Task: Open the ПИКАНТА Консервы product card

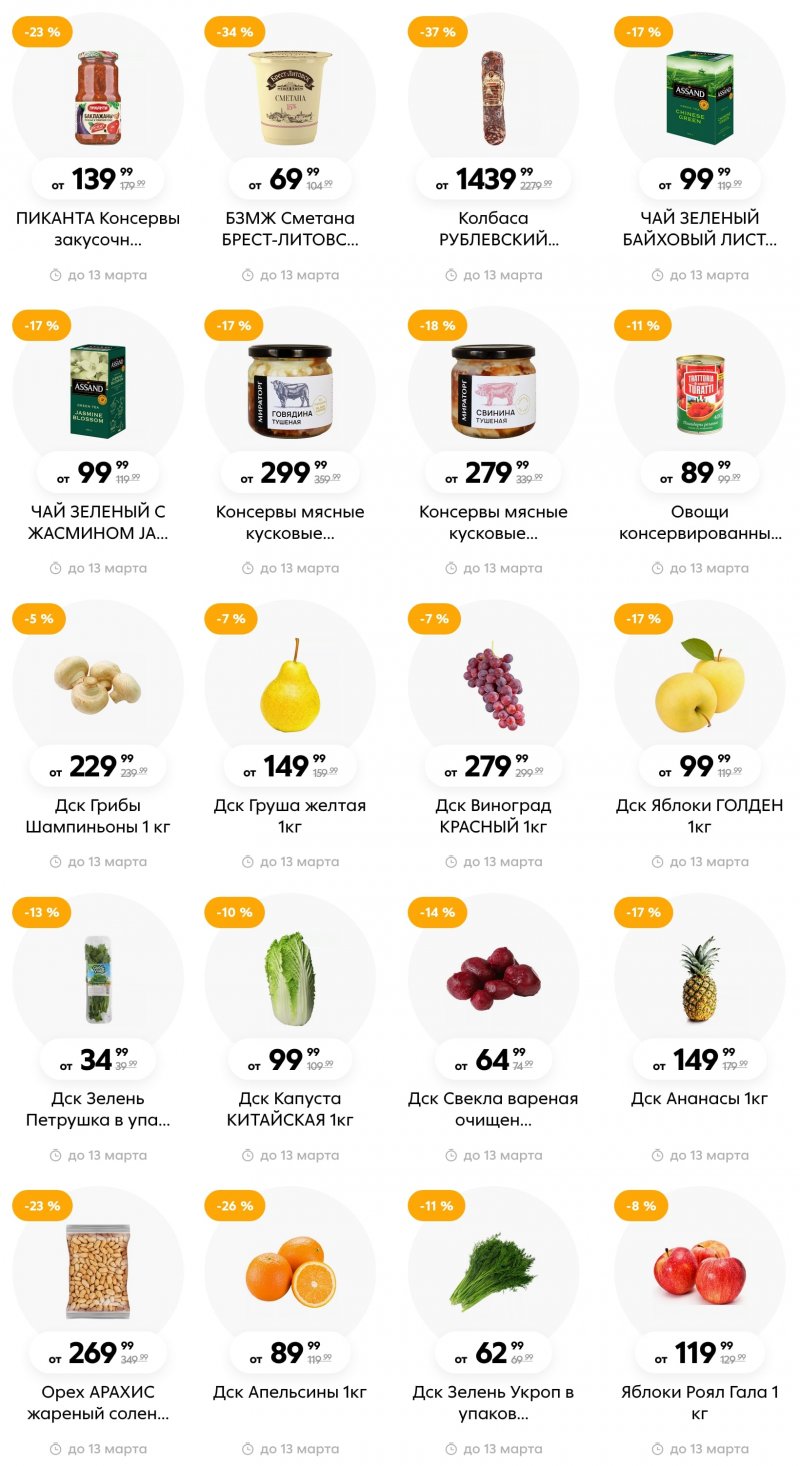Action: click(98, 229)
